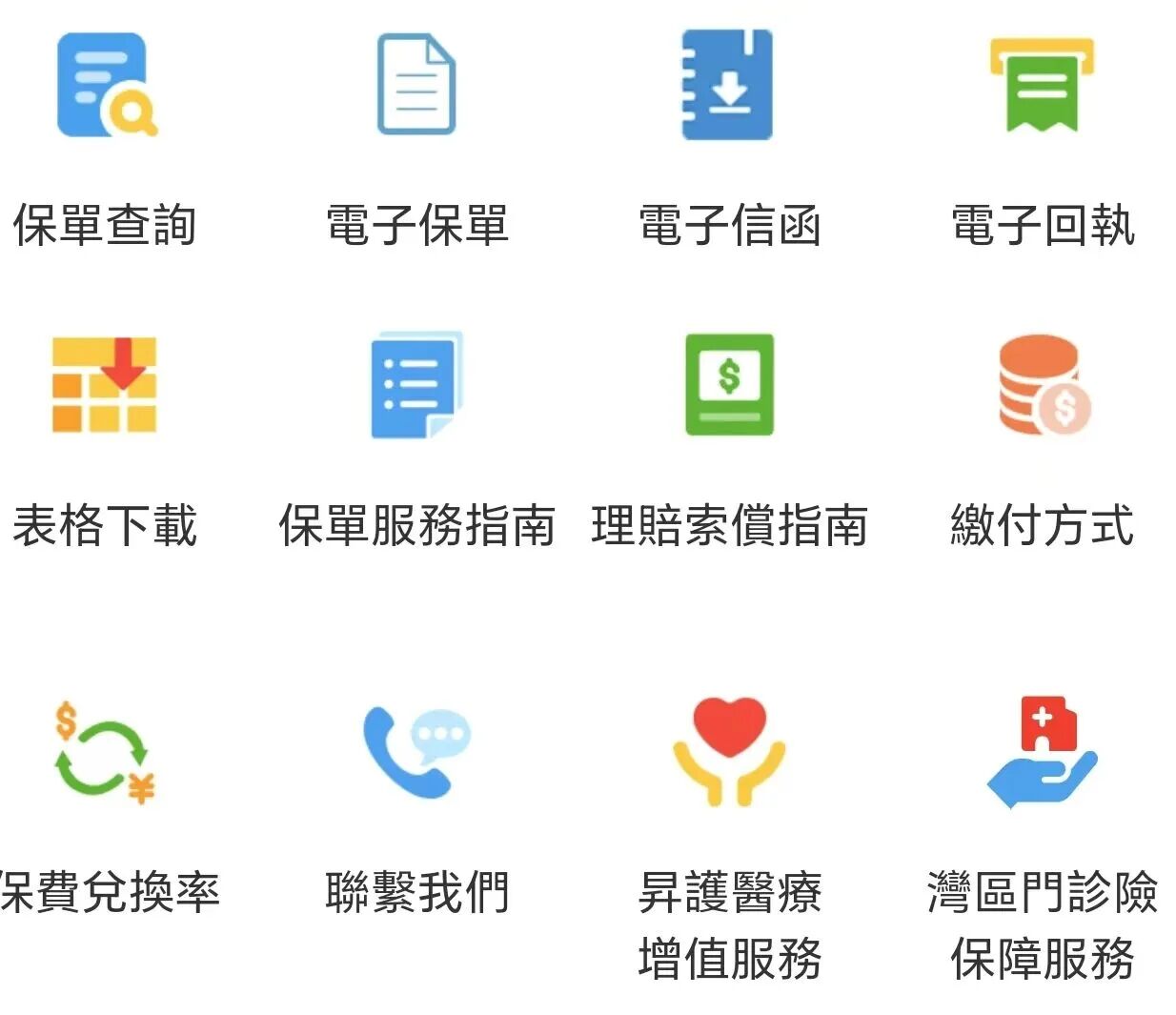Select 繳付方式 payment methods
The width and height of the screenshot is (1176, 1015).
(1042, 385)
